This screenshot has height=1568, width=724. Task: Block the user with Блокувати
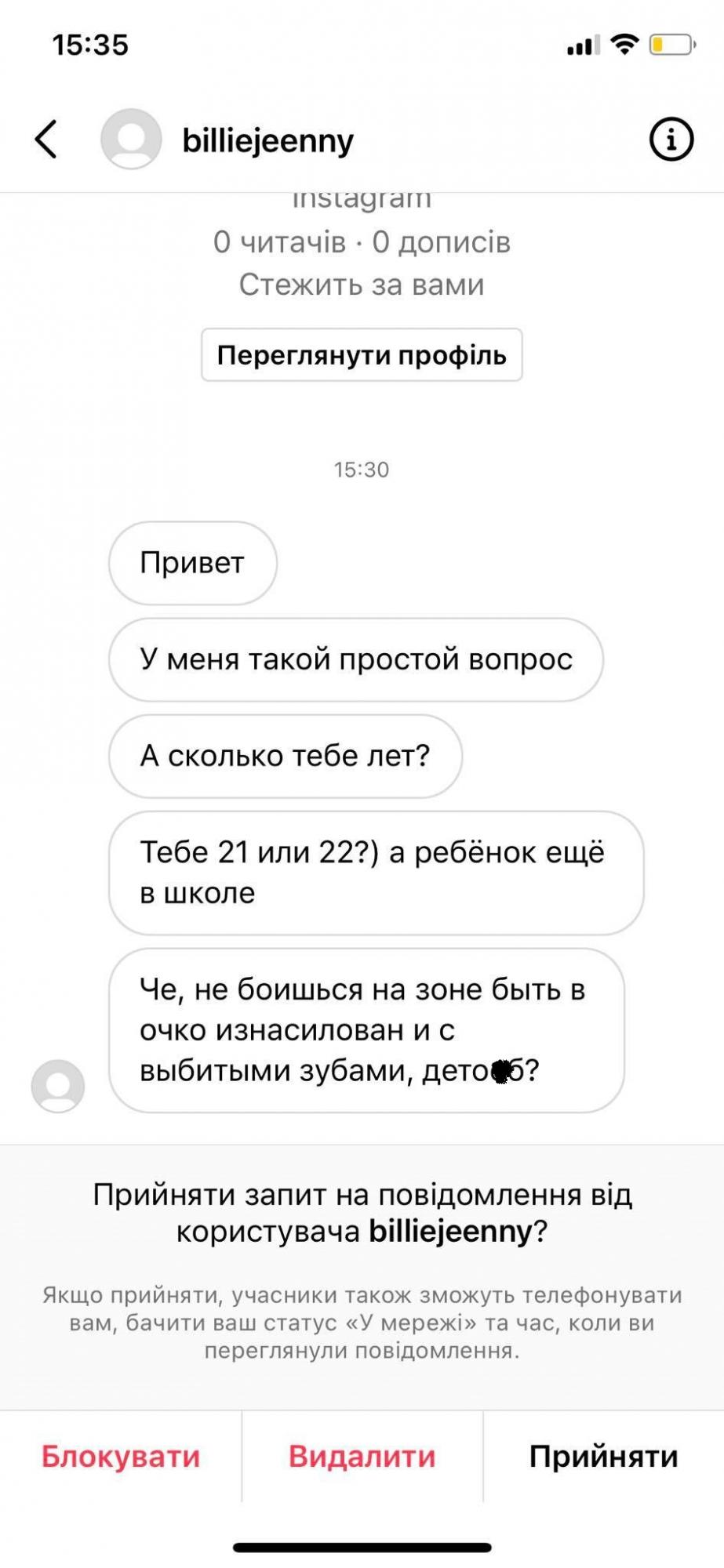tap(121, 1456)
